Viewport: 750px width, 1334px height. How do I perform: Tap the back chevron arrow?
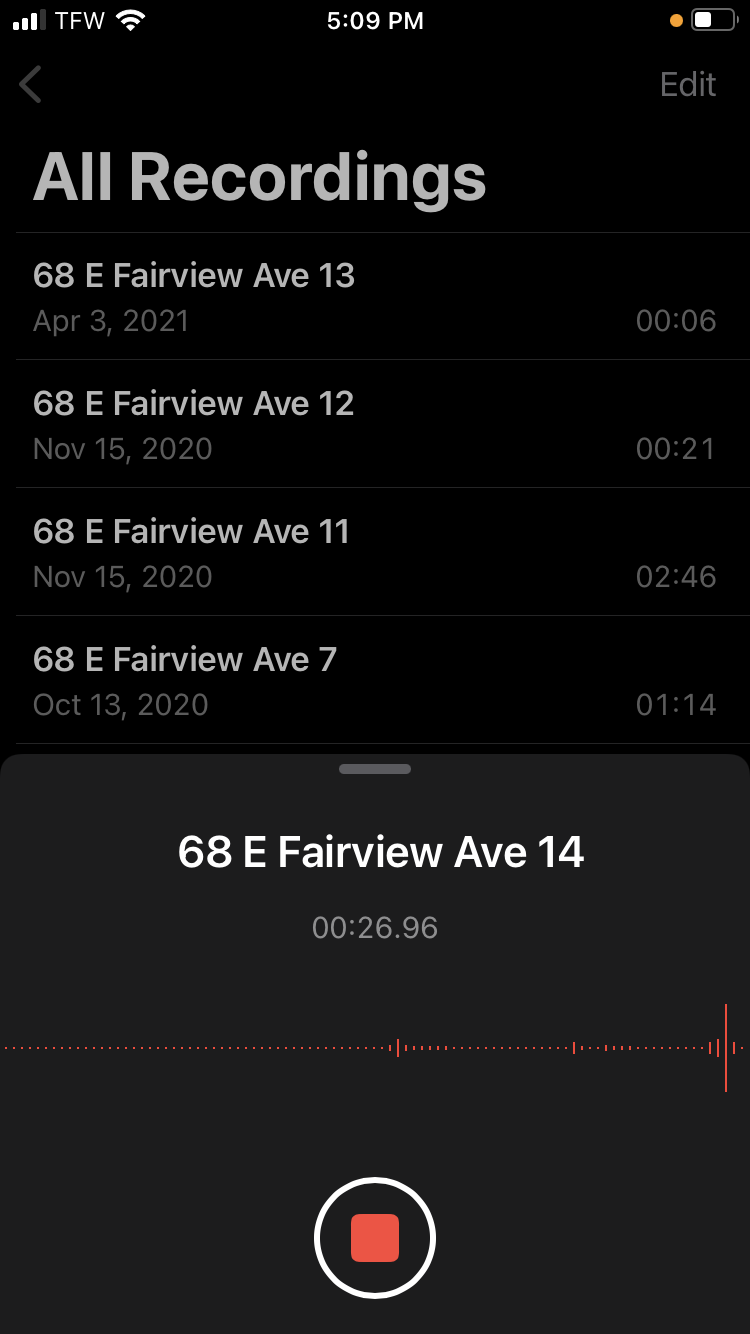[30, 84]
